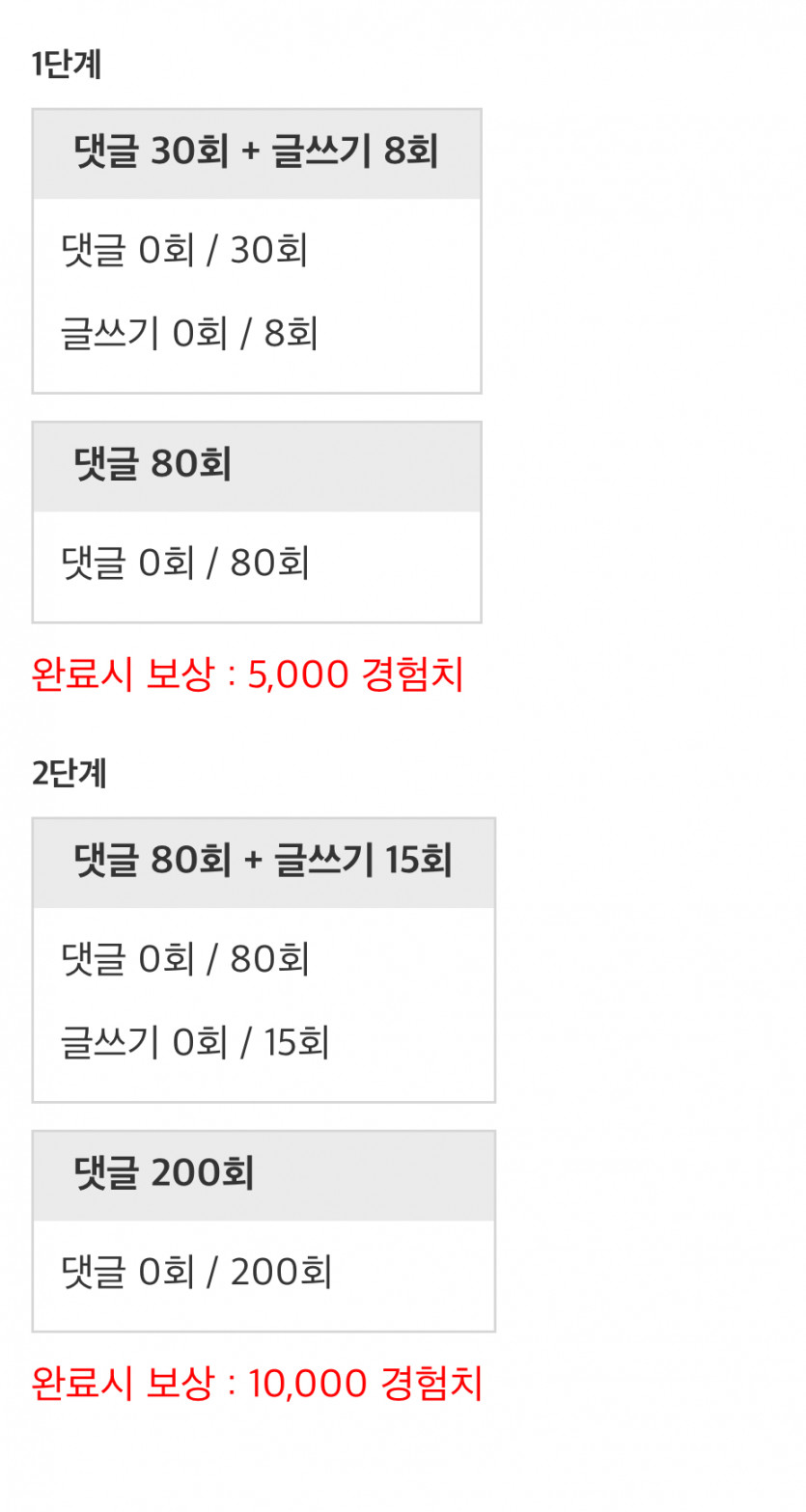Click the "댓글 200회" mission header
Image resolution: width=806 pixels, height=1512 pixels.
(x=264, y=1174)
